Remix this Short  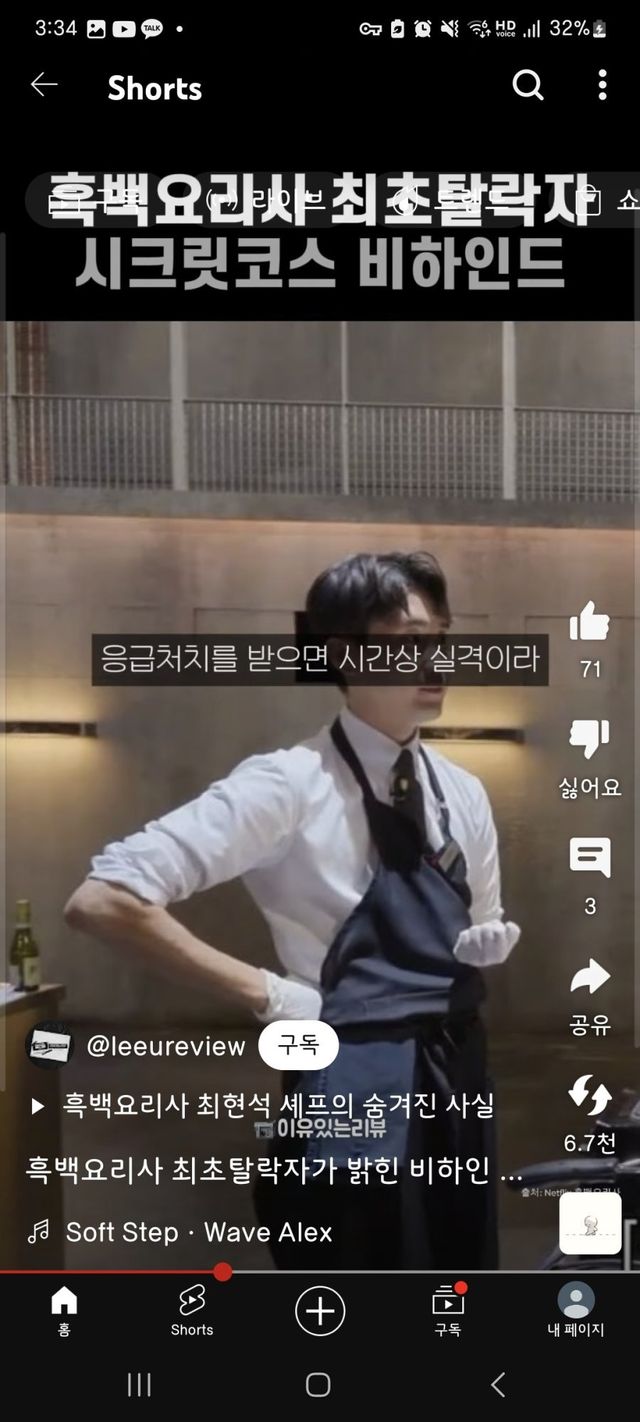coord(589,1095)
